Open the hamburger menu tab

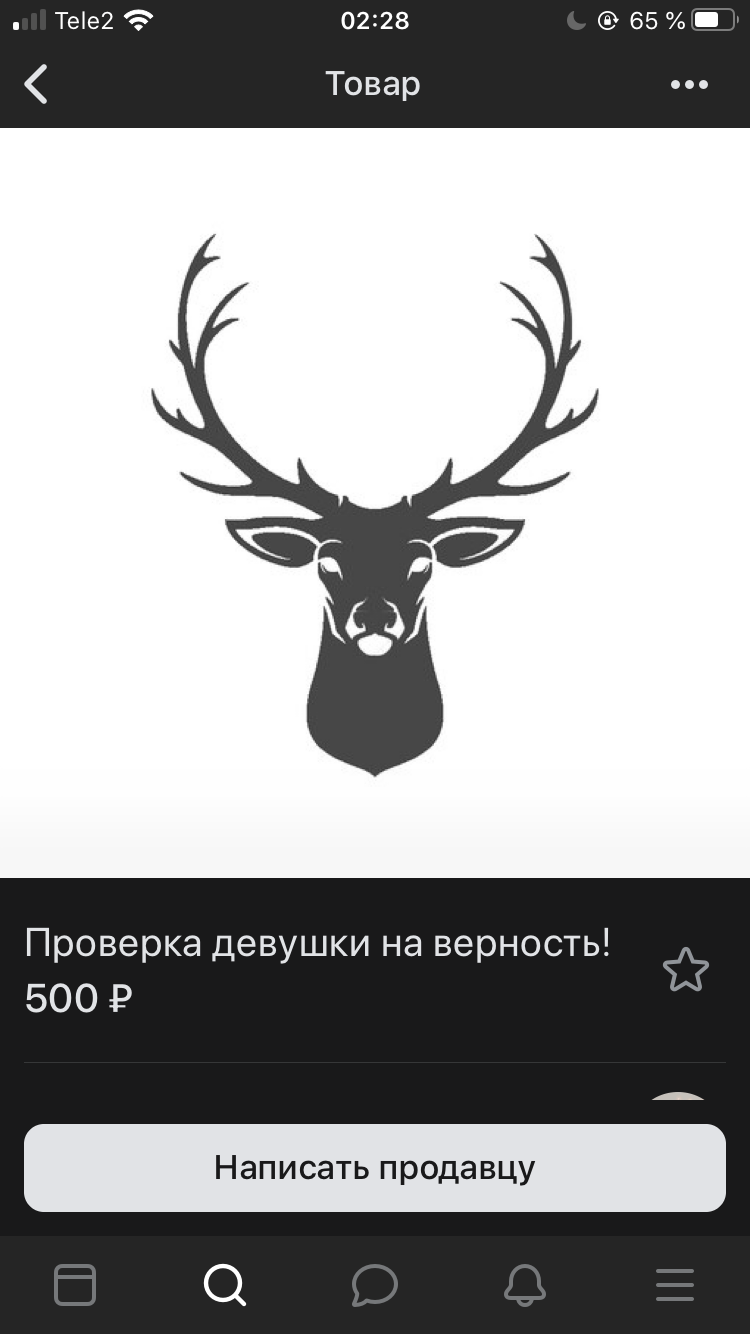point(675,1284)
